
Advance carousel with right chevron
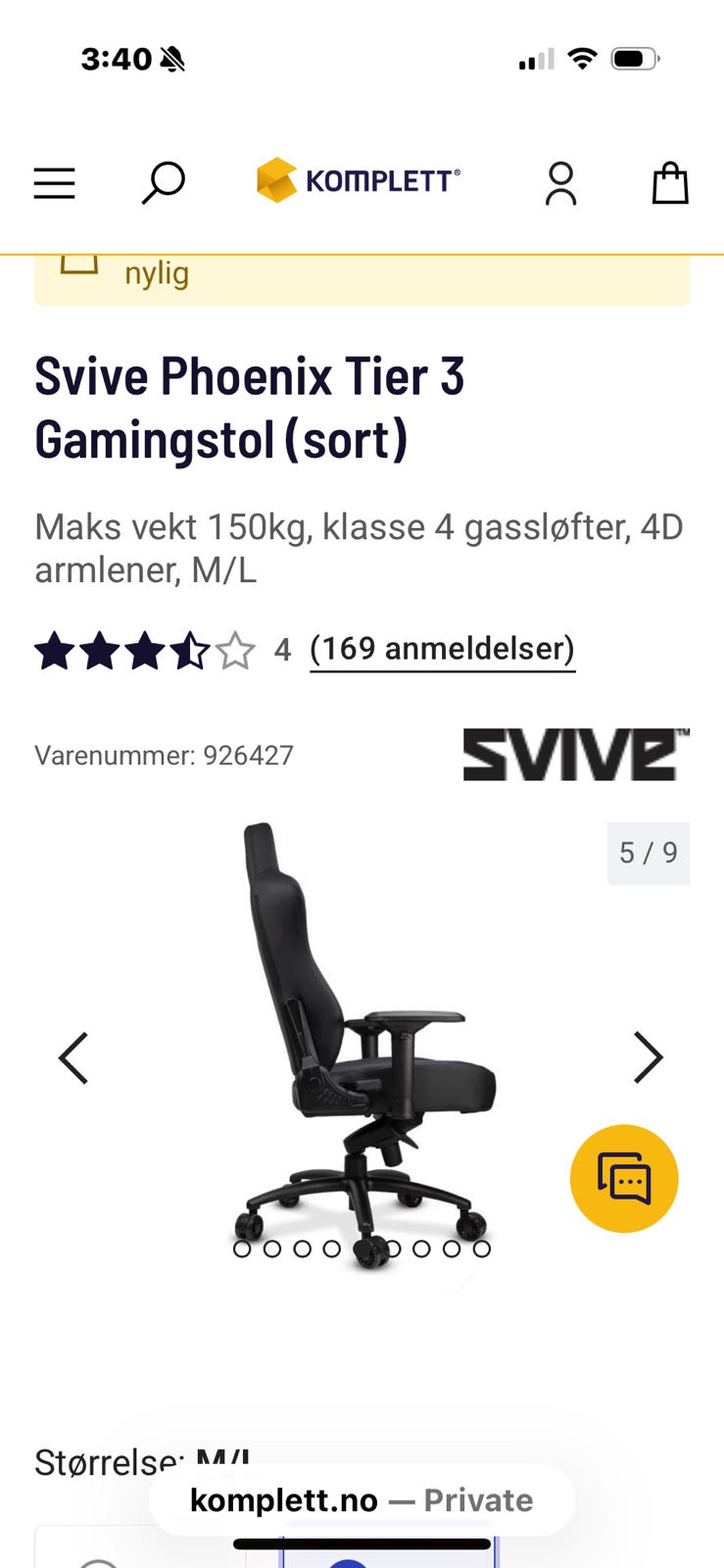650,1057
